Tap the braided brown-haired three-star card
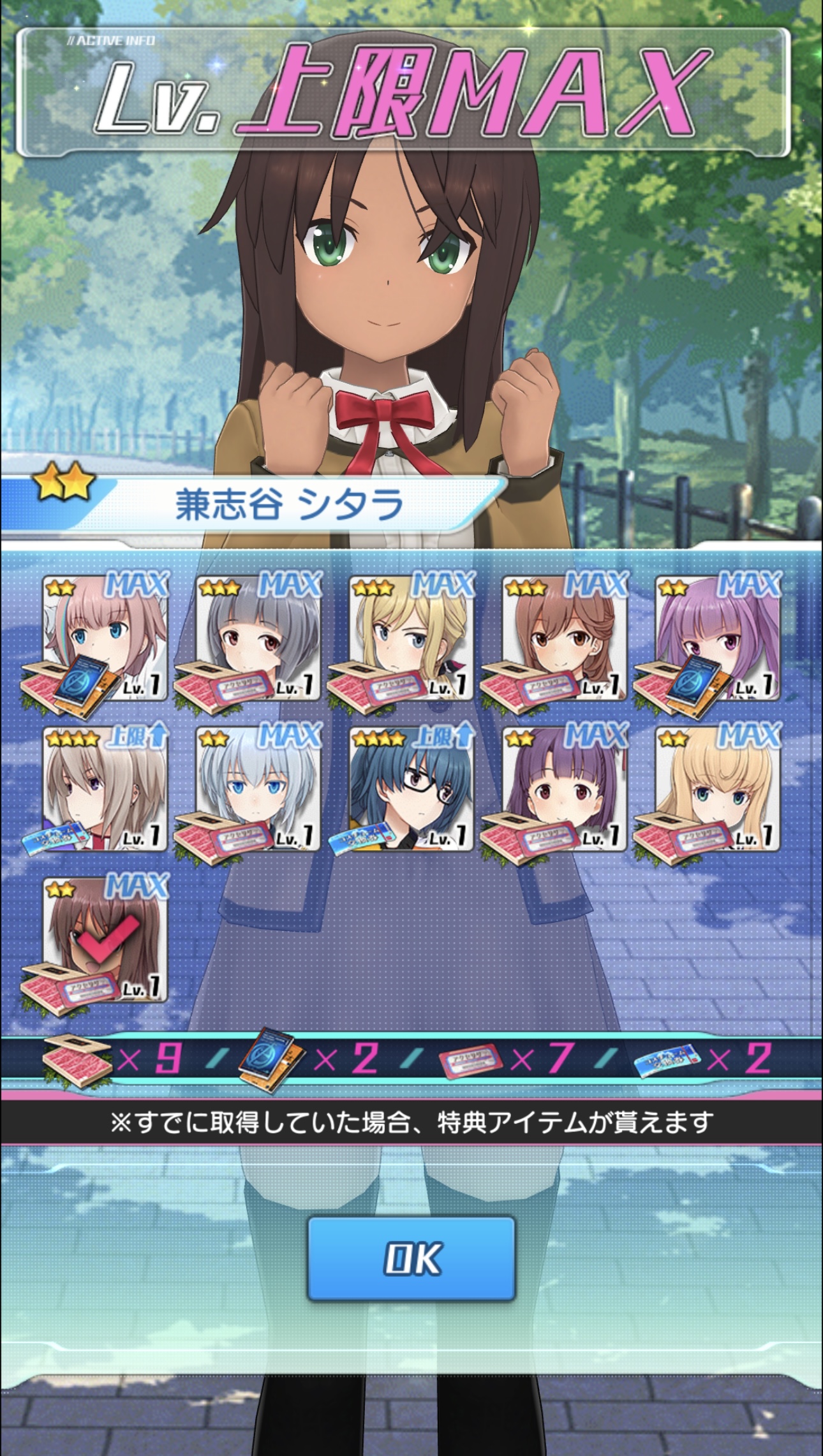The height and width of the screenshot is (1456, 823). [x=565, y=638]
